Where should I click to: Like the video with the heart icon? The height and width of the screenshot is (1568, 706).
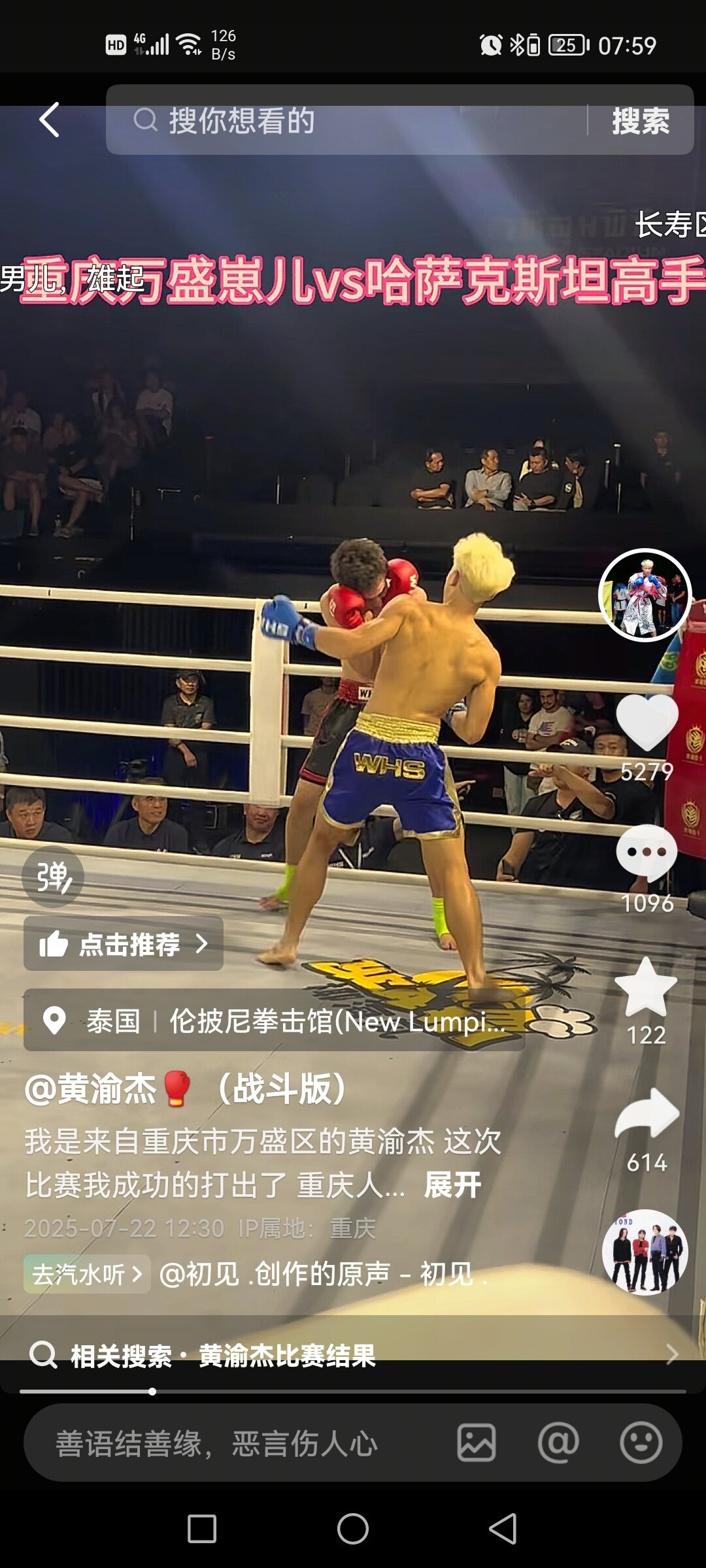coord(647,722)
